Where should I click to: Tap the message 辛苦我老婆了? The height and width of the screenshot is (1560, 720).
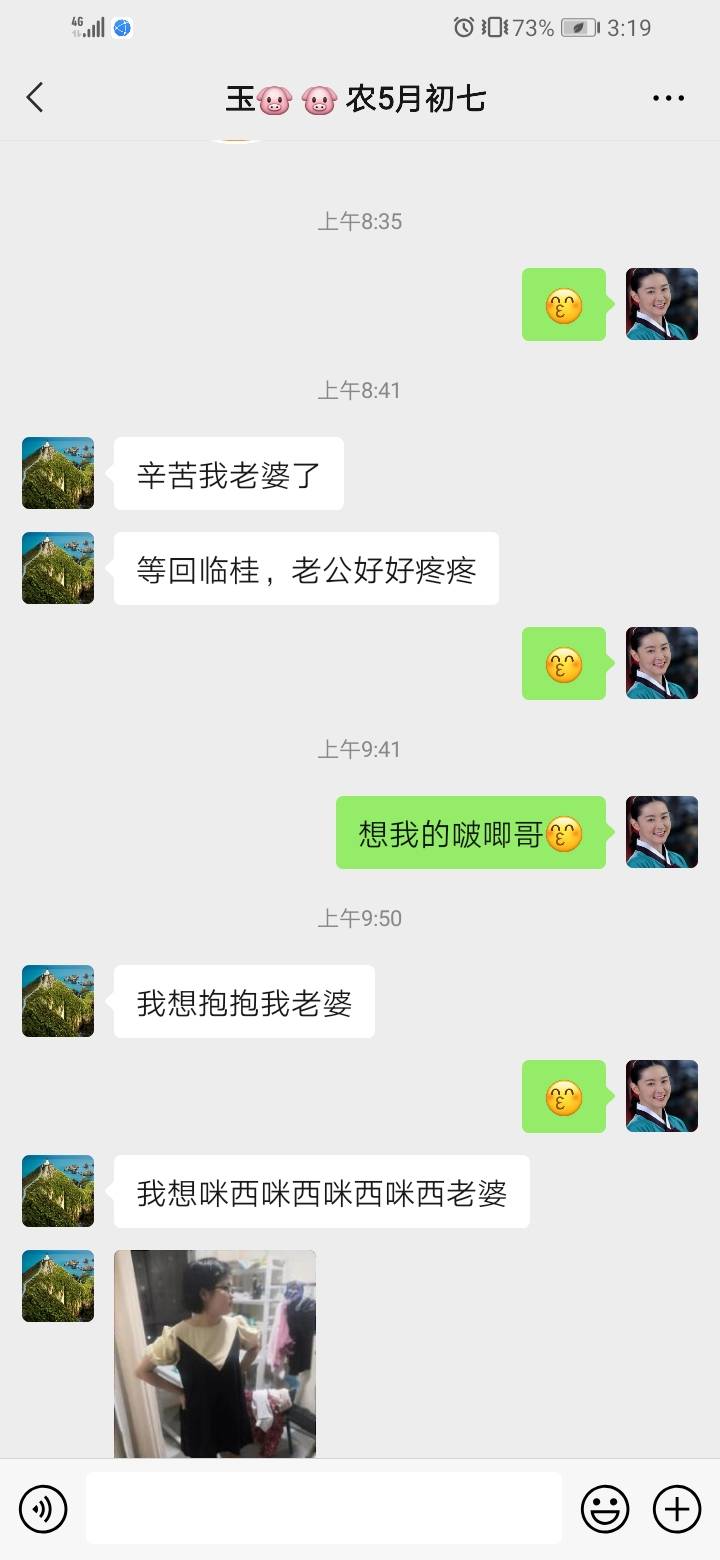[x=228, y=473]
